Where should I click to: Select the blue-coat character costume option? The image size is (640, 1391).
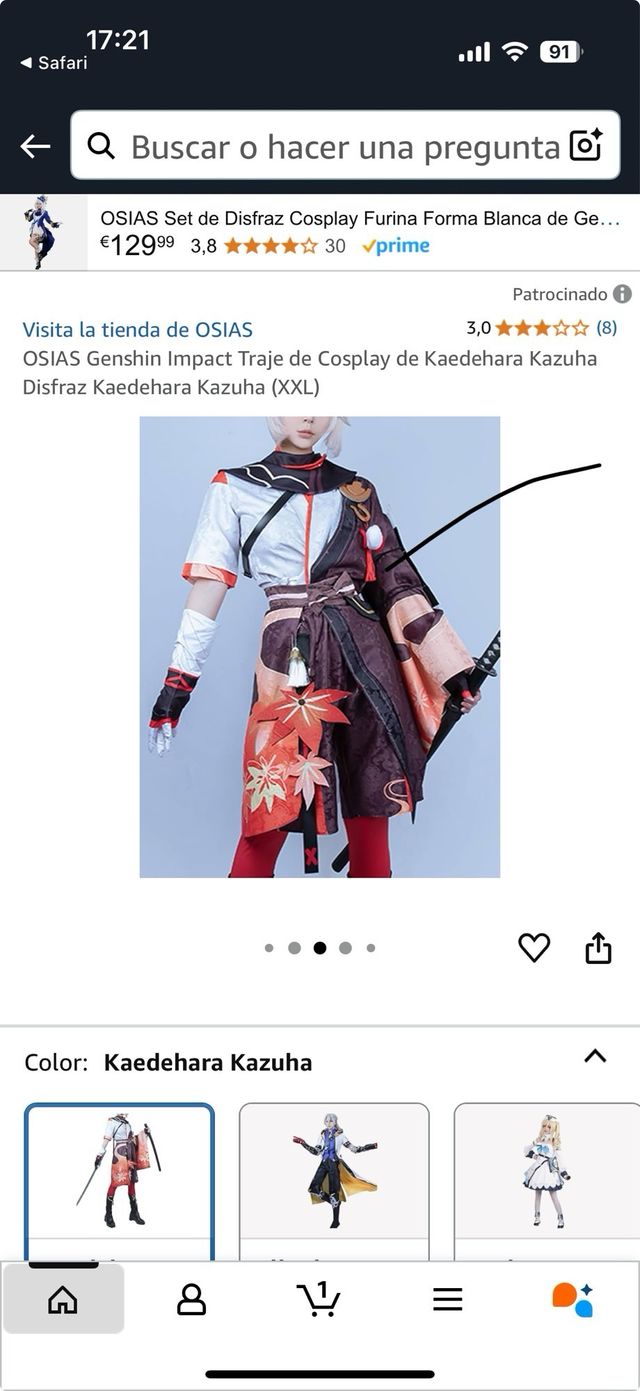[334, 1180]
